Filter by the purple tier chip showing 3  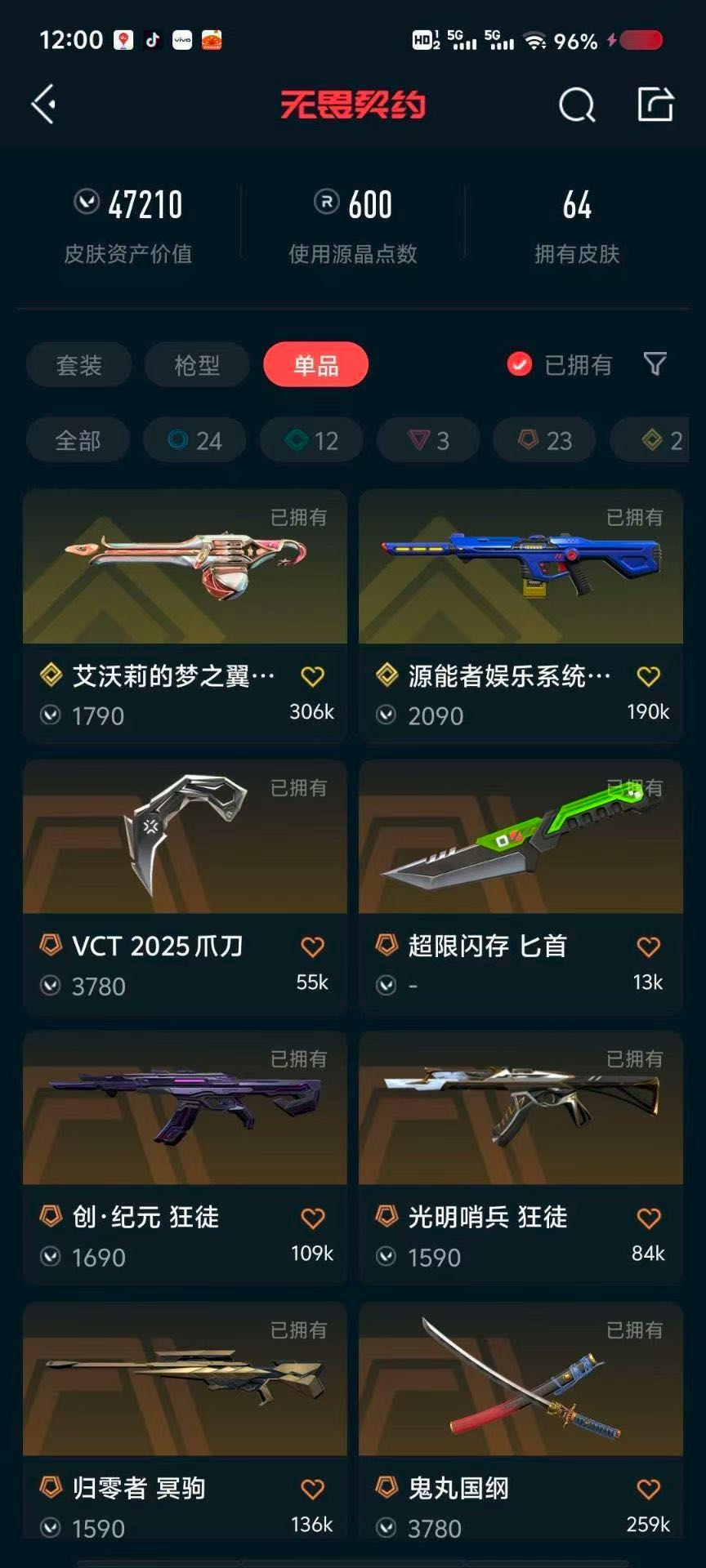[428, 441]
